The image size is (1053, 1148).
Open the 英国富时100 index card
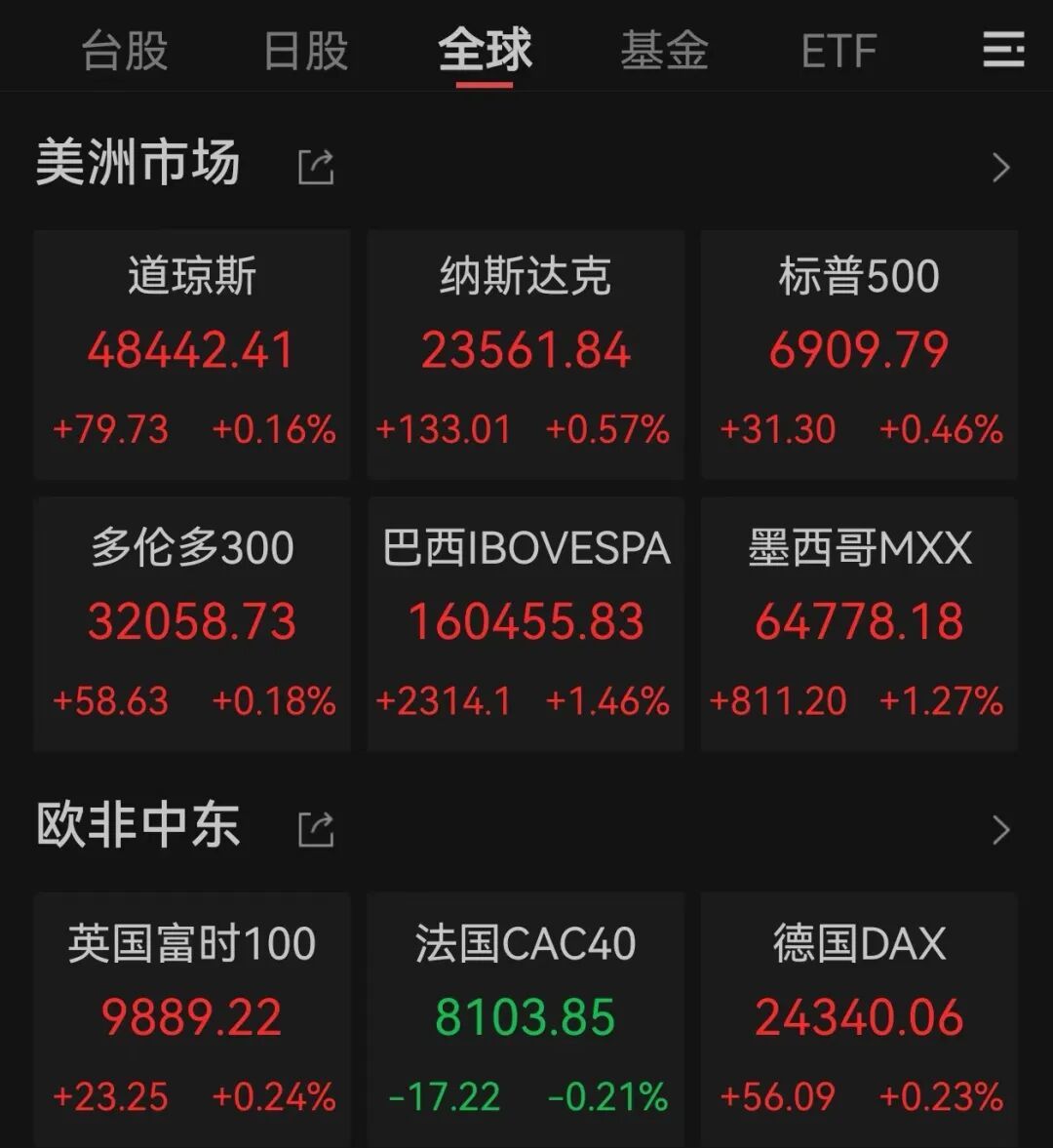click(x=192, y=1019)
